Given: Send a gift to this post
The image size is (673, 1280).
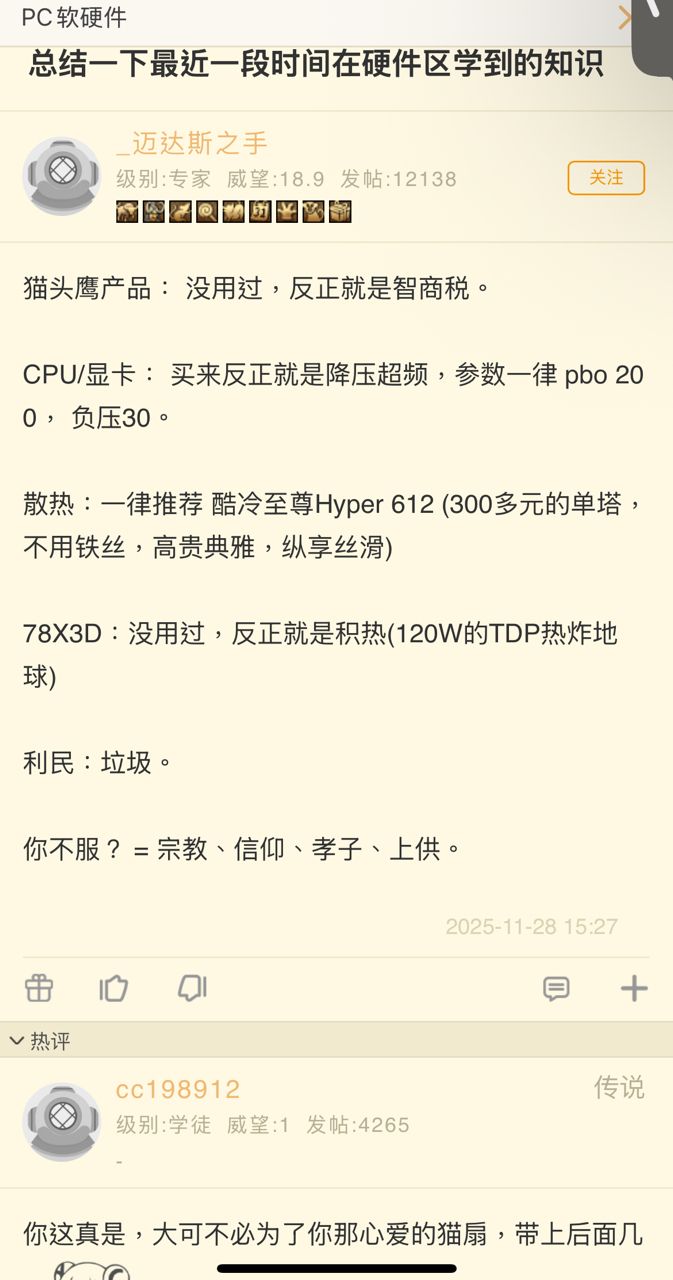Looking at the screenshot, I should click(x=39, y=989).
